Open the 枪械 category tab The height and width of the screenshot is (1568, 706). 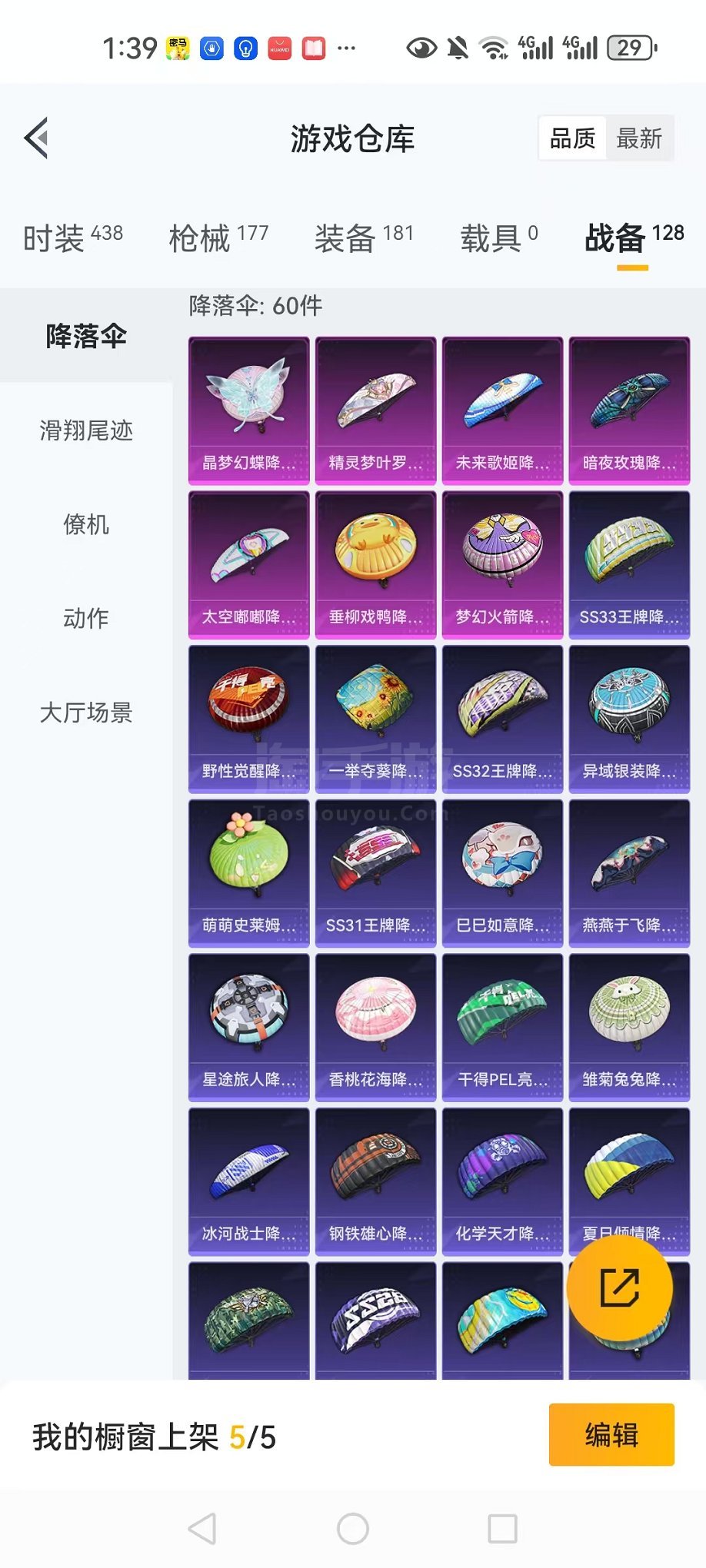click(x=218, y=238)
